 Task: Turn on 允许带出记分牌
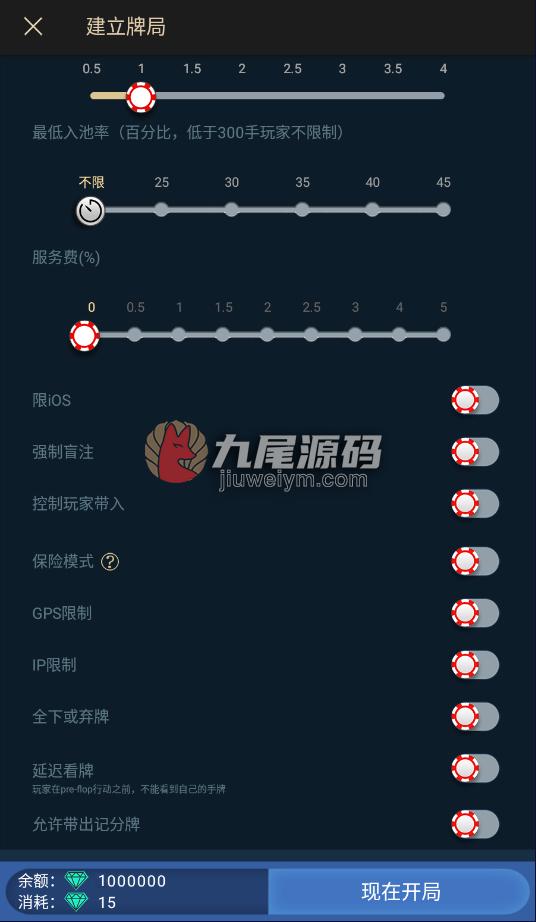pos(475,824)
